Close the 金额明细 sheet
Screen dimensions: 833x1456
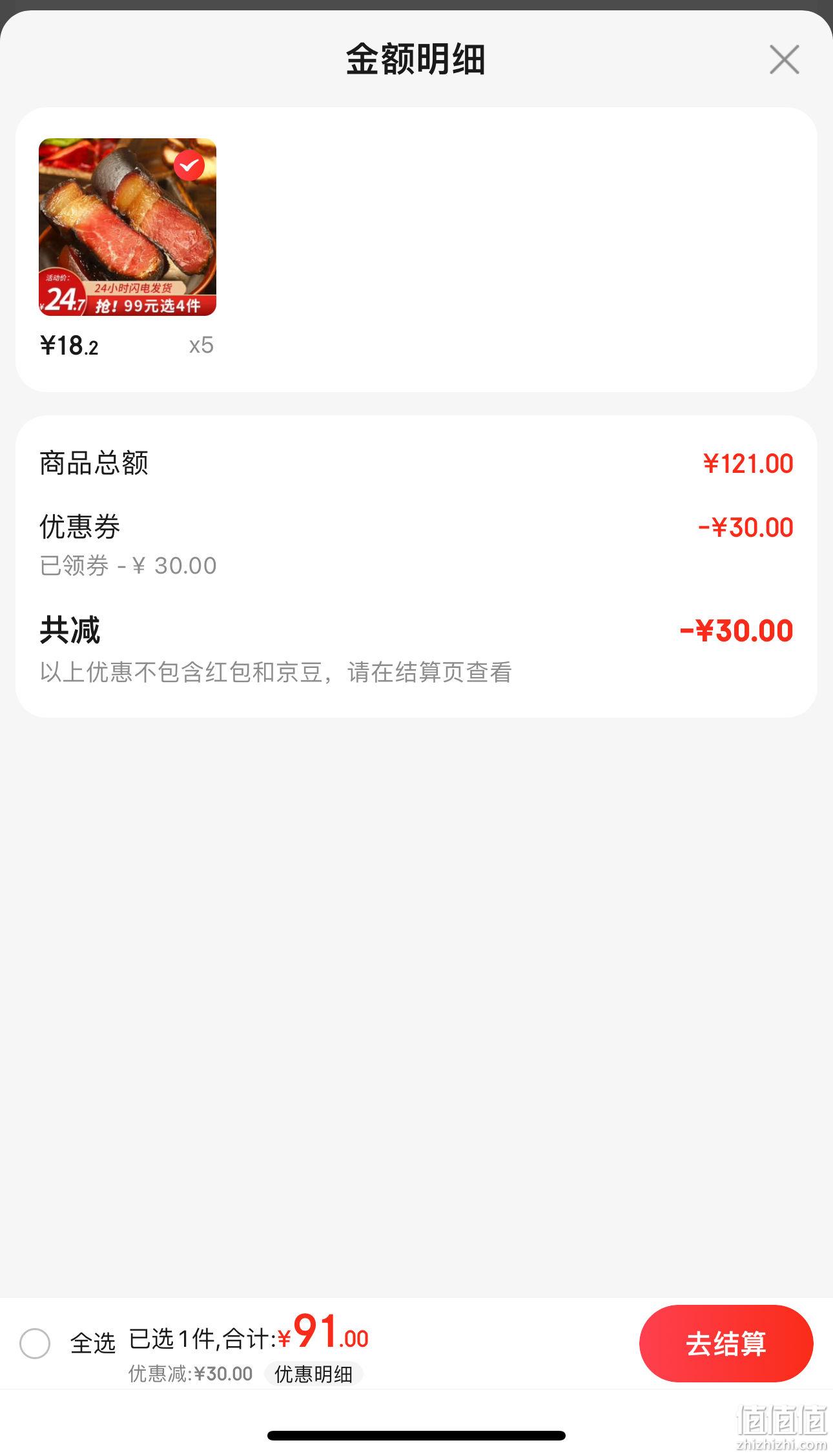click(784, 59)
